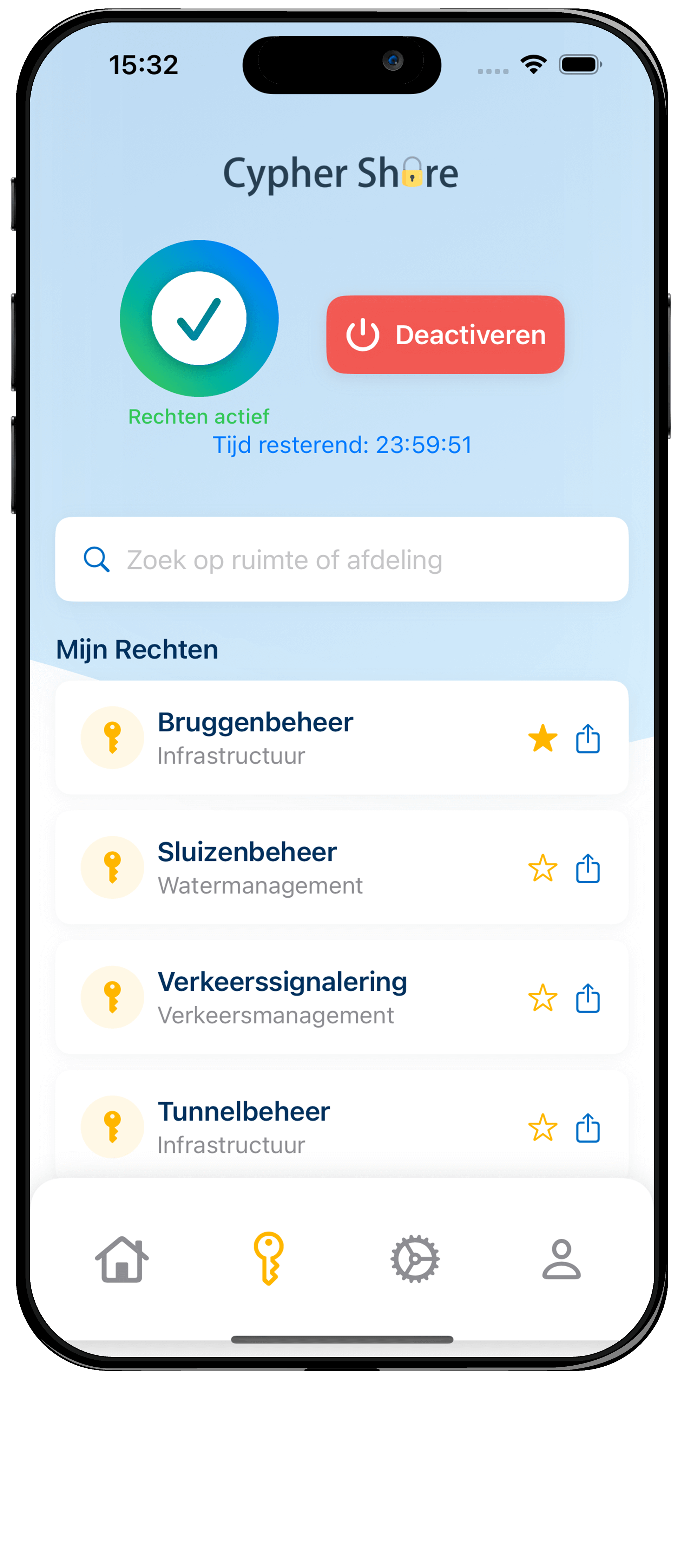
Task: Unfavorite Bruggenbeheer with the star
Action: click(542, 739)
